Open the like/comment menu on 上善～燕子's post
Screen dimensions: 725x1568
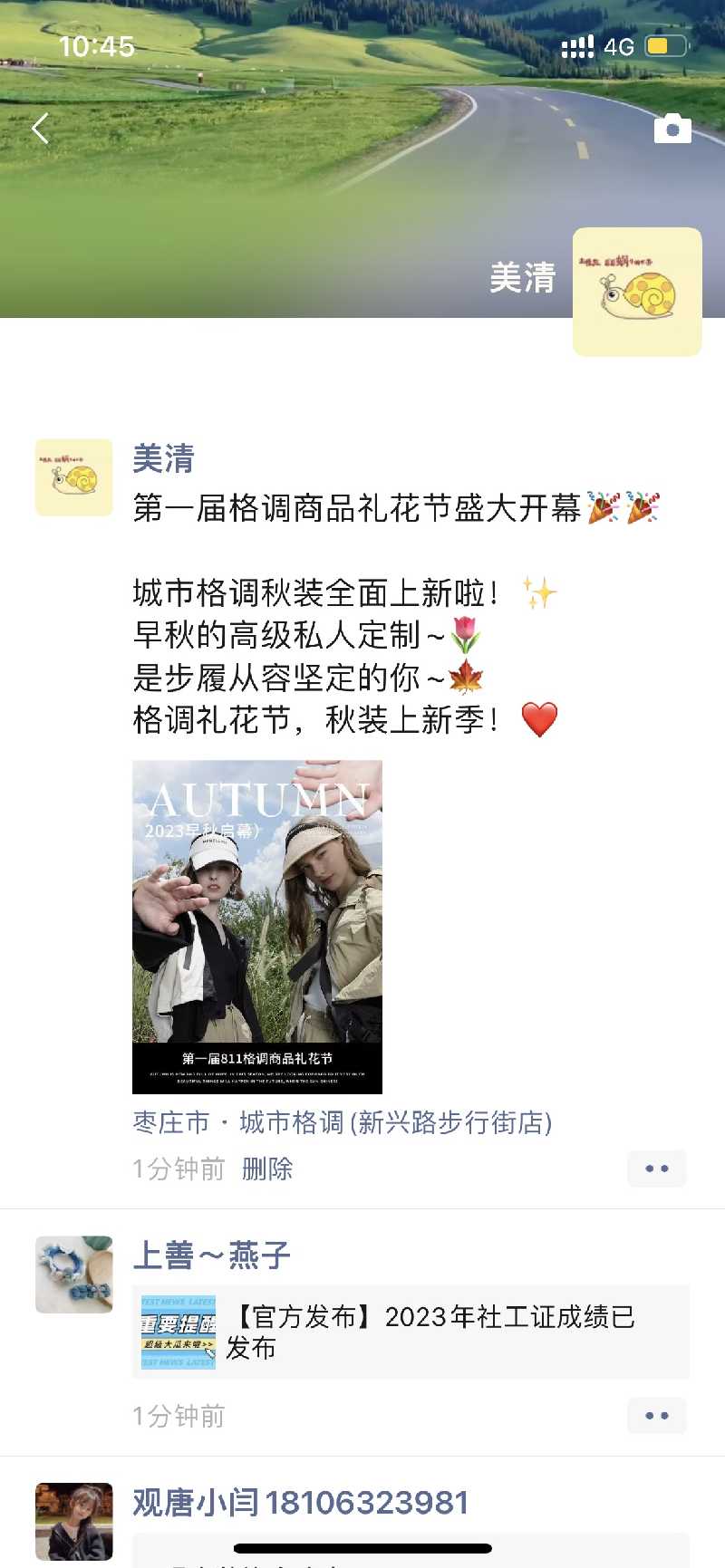[x=656, y=1416]
